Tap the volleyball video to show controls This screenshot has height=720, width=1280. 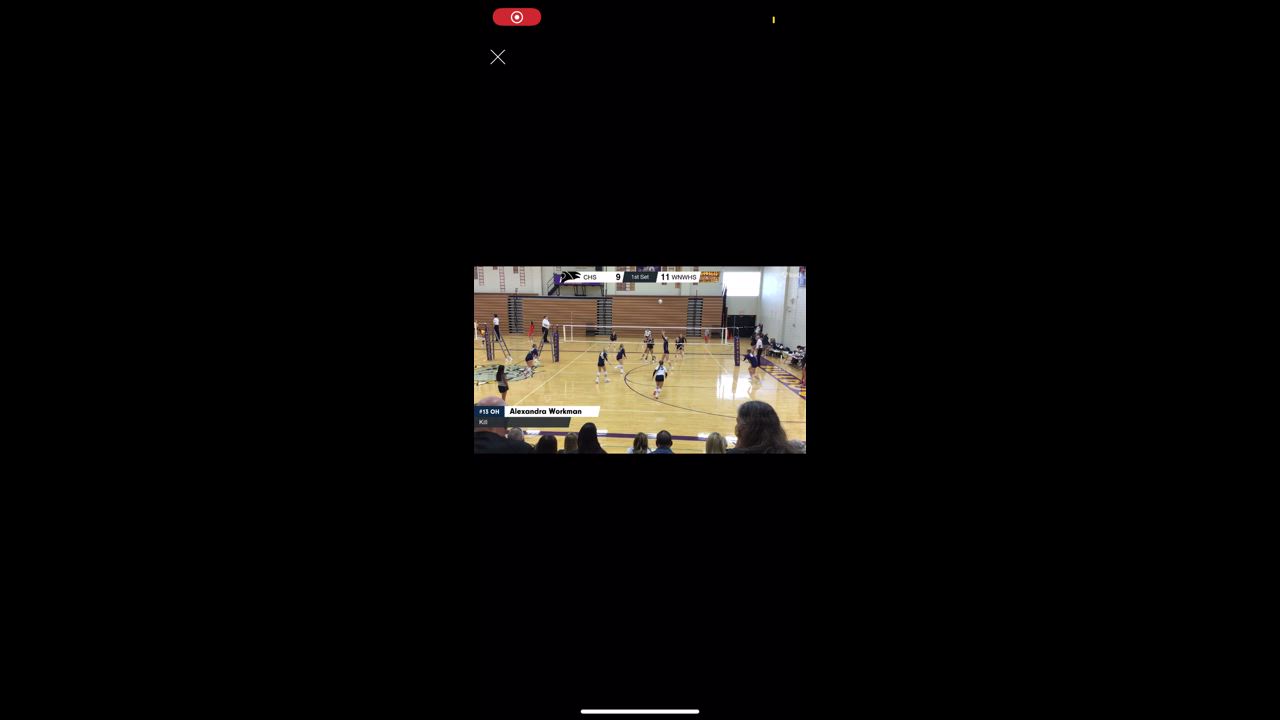tap(640, 360)
